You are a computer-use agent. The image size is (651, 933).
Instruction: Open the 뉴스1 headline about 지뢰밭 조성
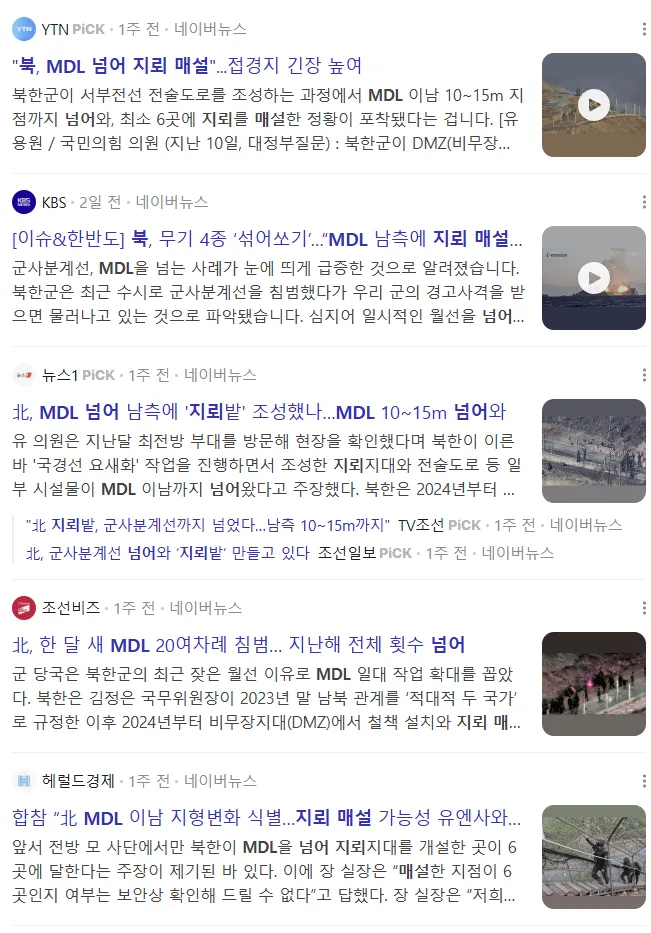[x=259, y=412]
